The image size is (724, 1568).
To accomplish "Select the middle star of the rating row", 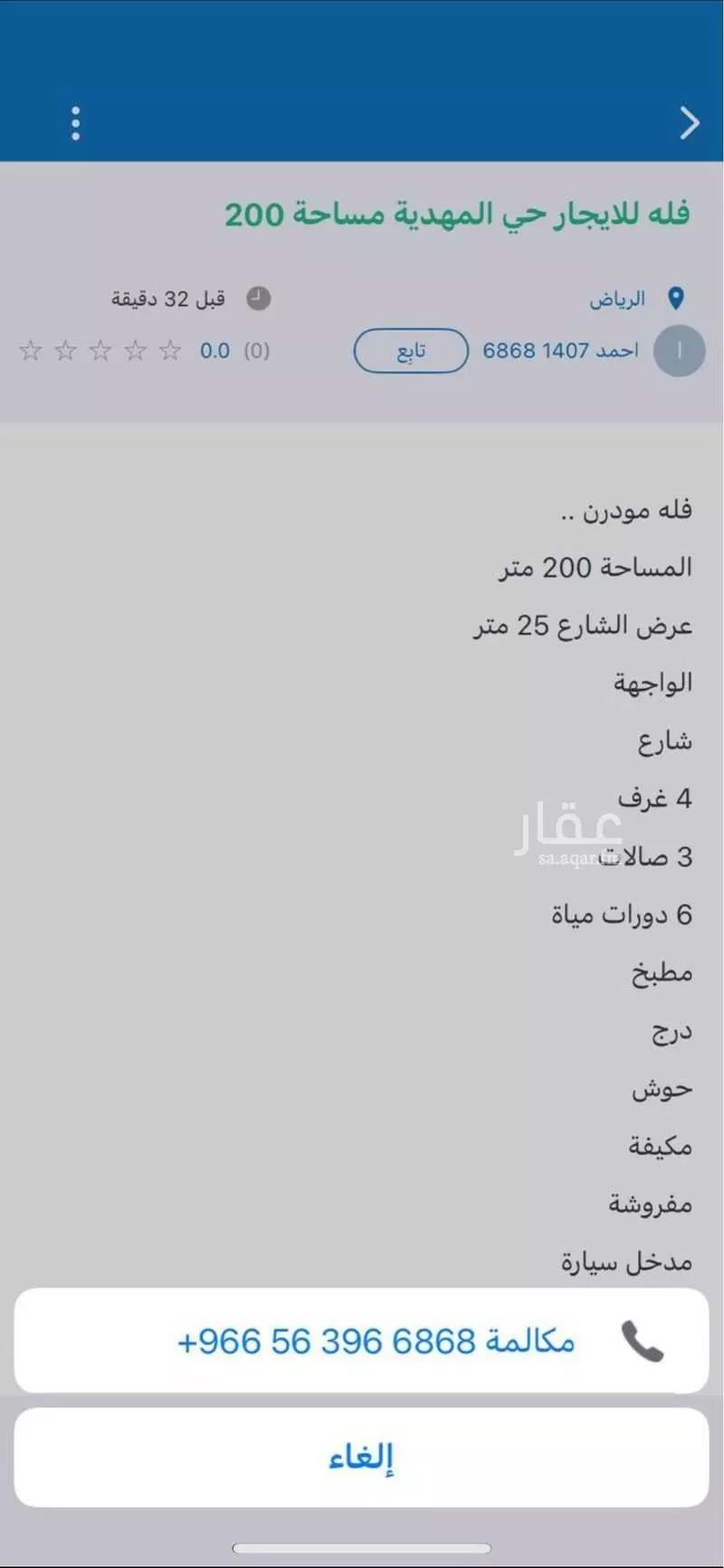I will point(100,350).
